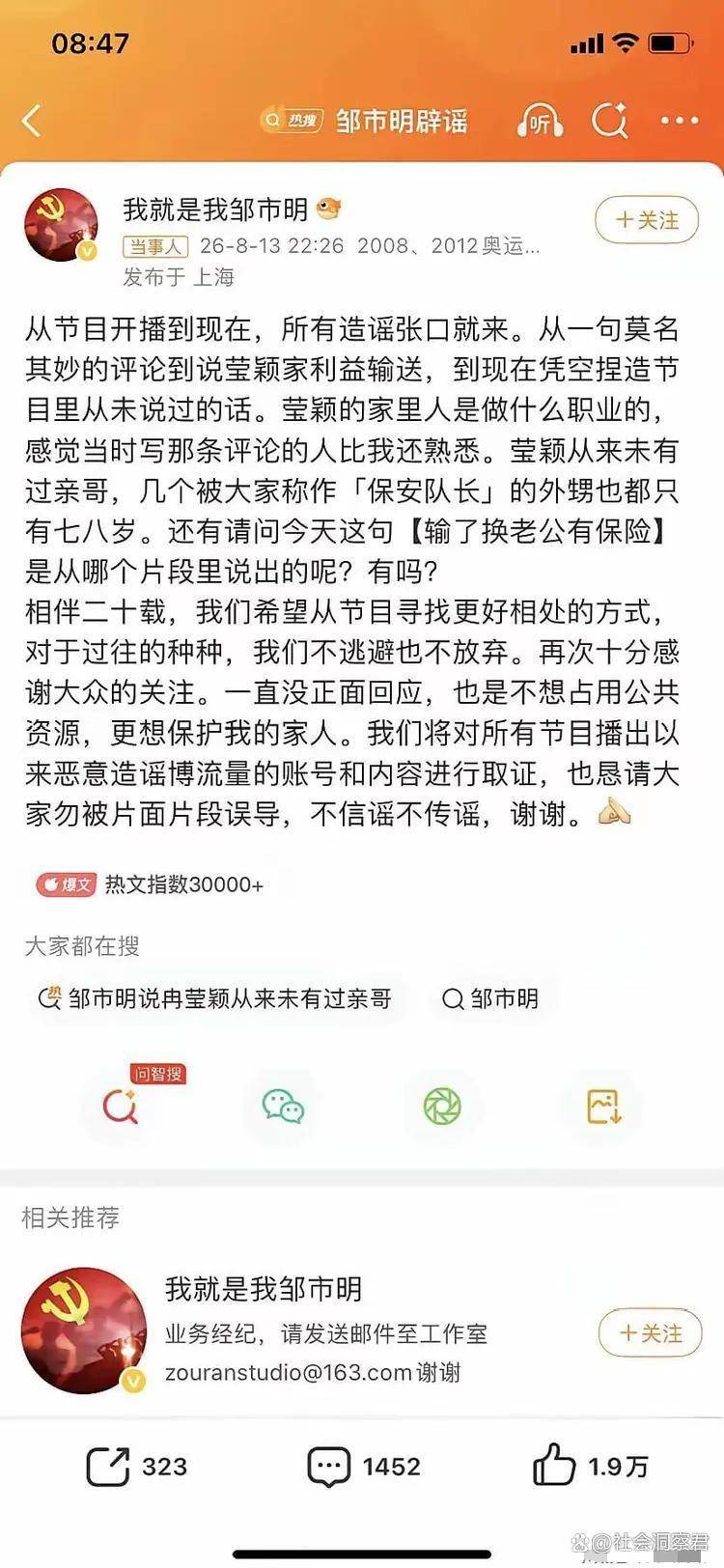Open the 爆文 热文指数30000+ tag

150,884
